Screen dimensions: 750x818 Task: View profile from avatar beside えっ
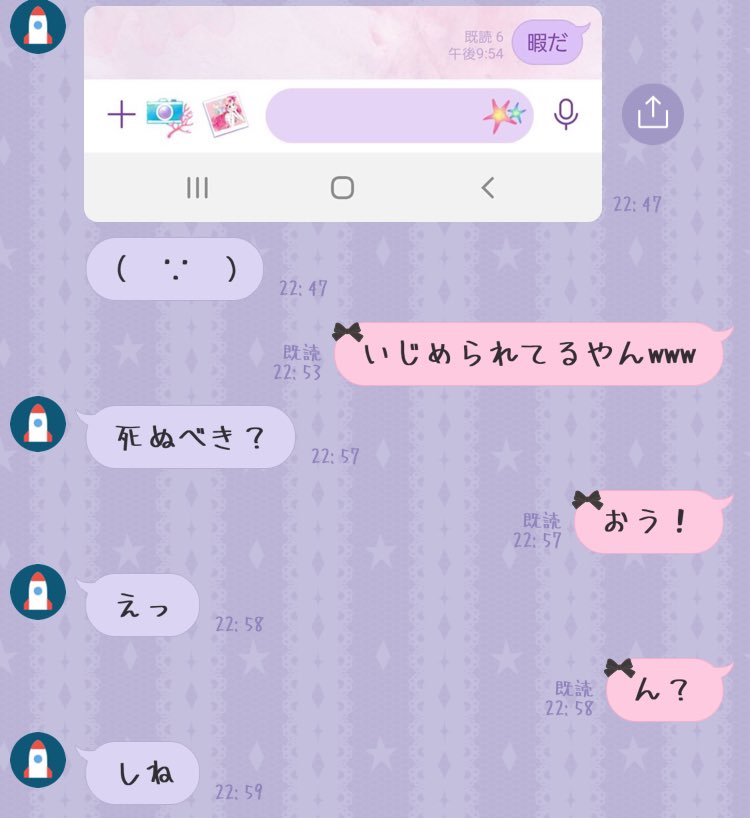(38, 591)
